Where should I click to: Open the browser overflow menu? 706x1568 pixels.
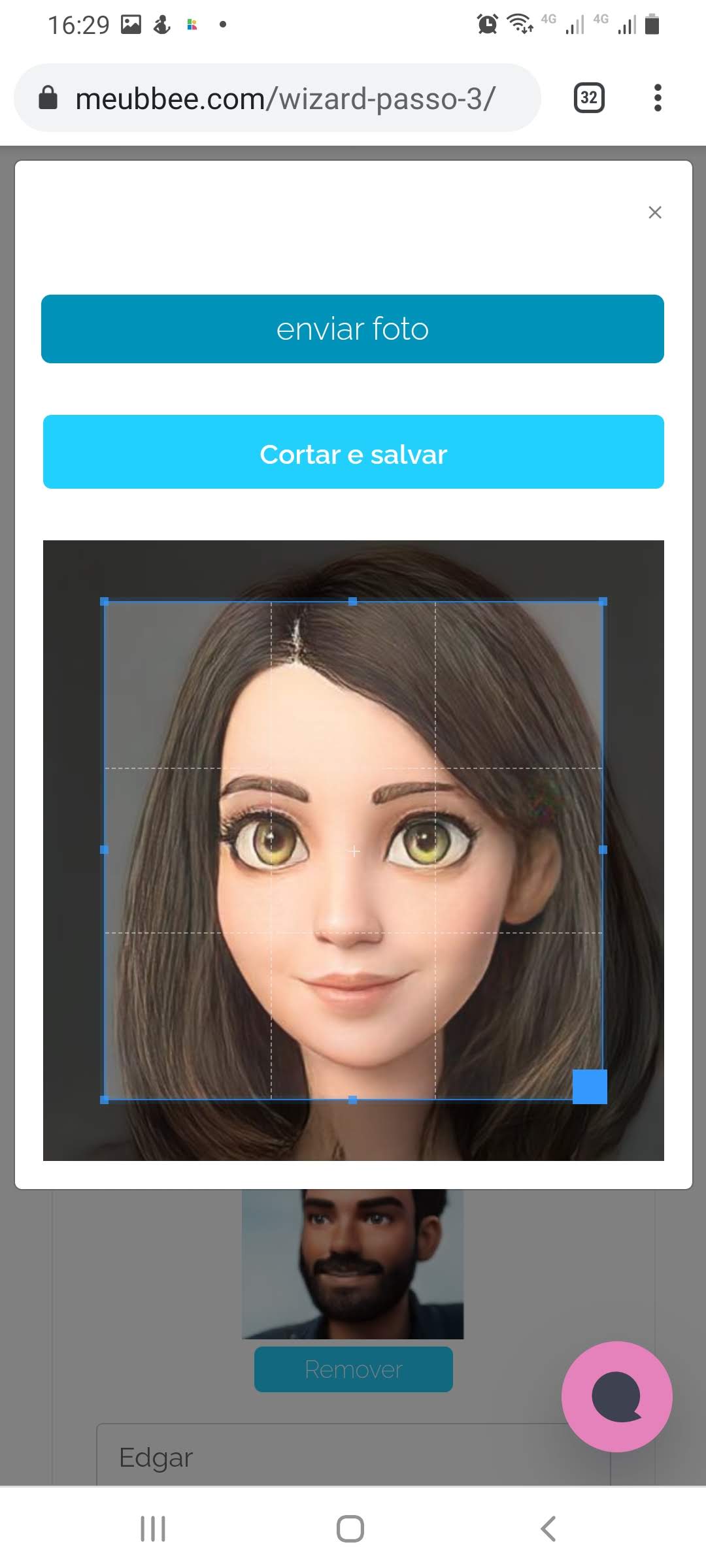pos(658,98)
